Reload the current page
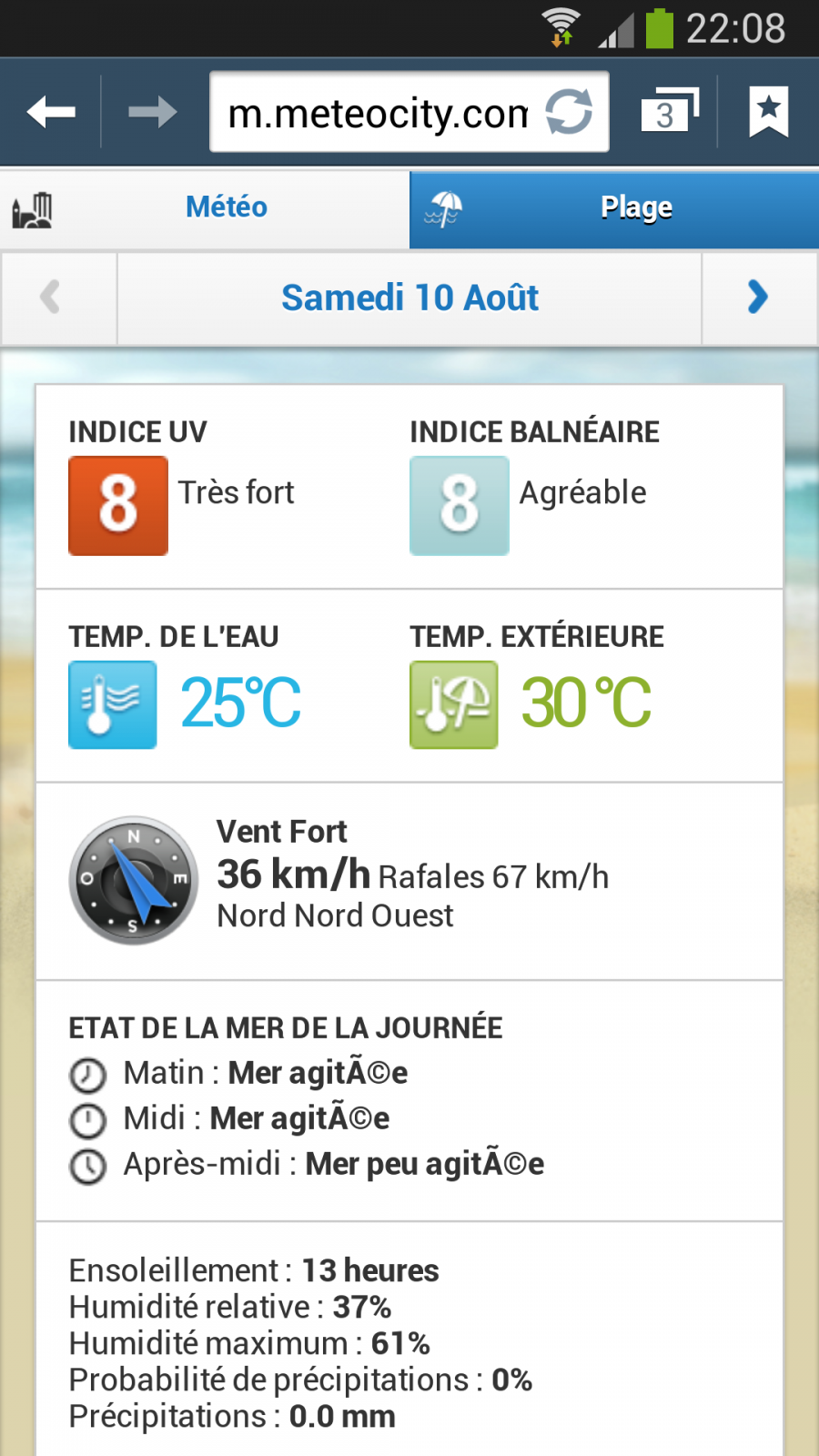The height and width of the screenshot is (1456, 819). [x=570, y=112]
